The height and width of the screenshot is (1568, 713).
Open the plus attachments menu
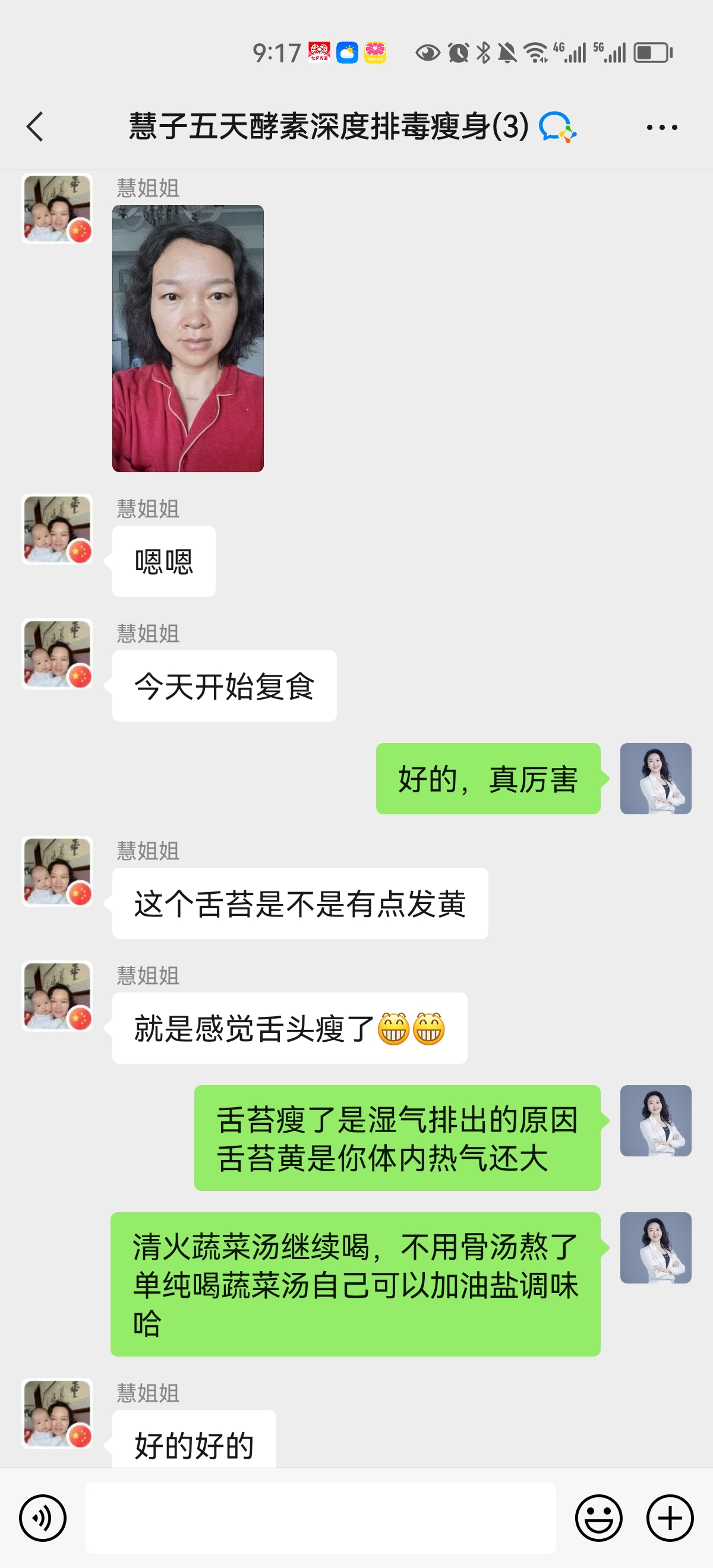pos(670,1518)
